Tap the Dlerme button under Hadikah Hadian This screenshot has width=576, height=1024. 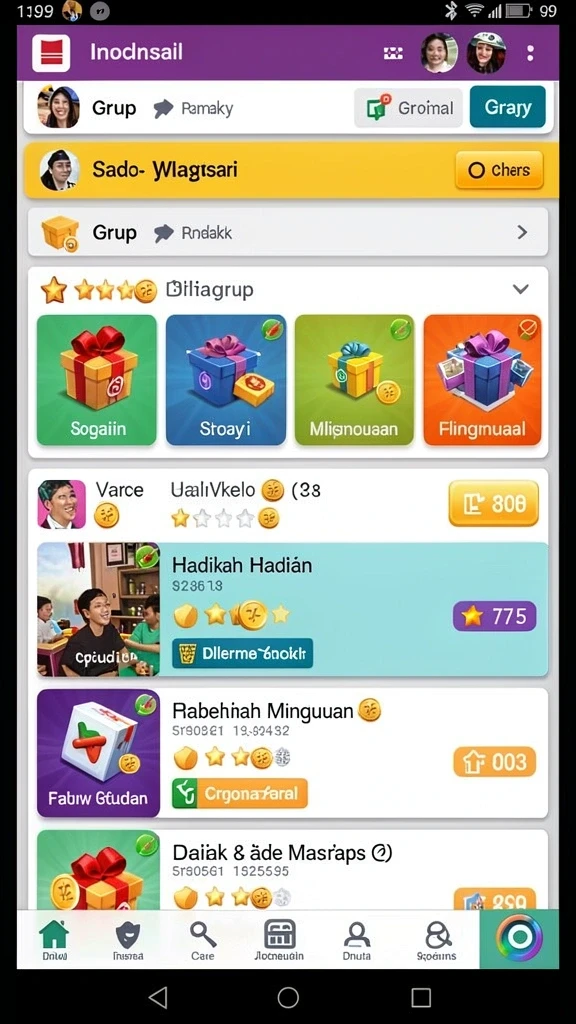pyautogui.click(x=242, y=653)
